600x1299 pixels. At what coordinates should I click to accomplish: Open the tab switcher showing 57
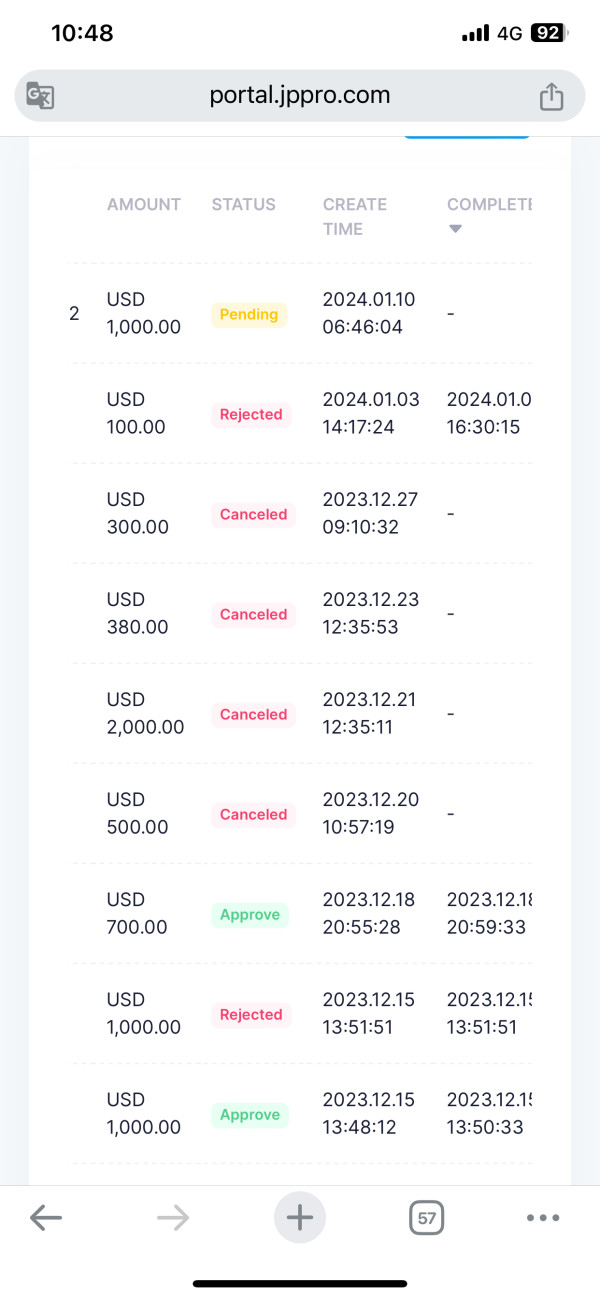tap(427, 1218)
